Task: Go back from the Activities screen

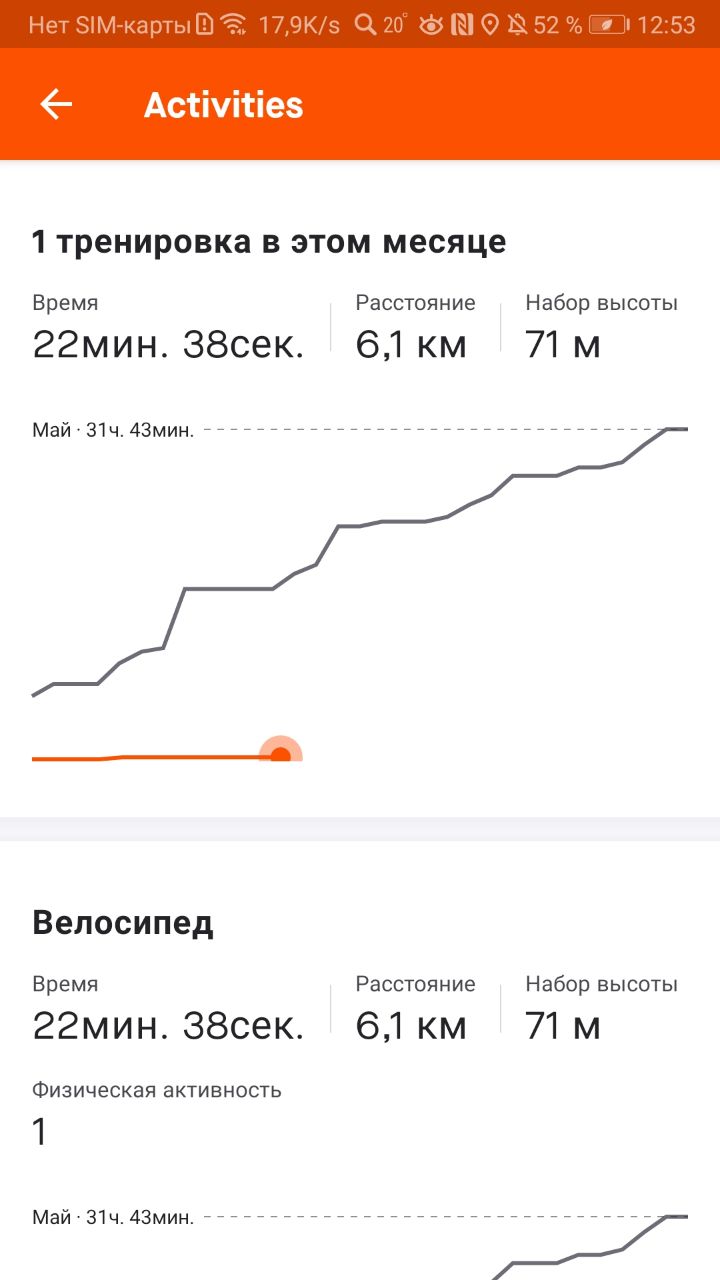Action: 56,105
